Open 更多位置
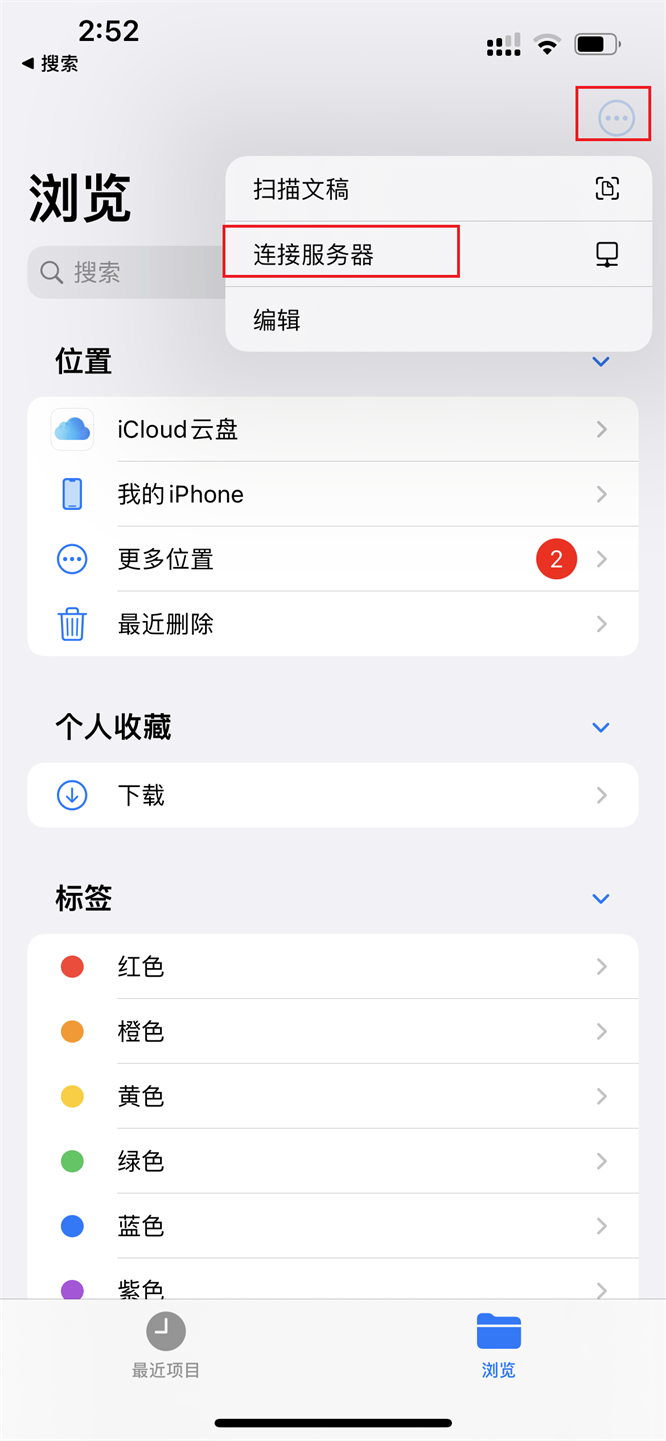This screenshot has width=666, height=1441. coord(332,559)
